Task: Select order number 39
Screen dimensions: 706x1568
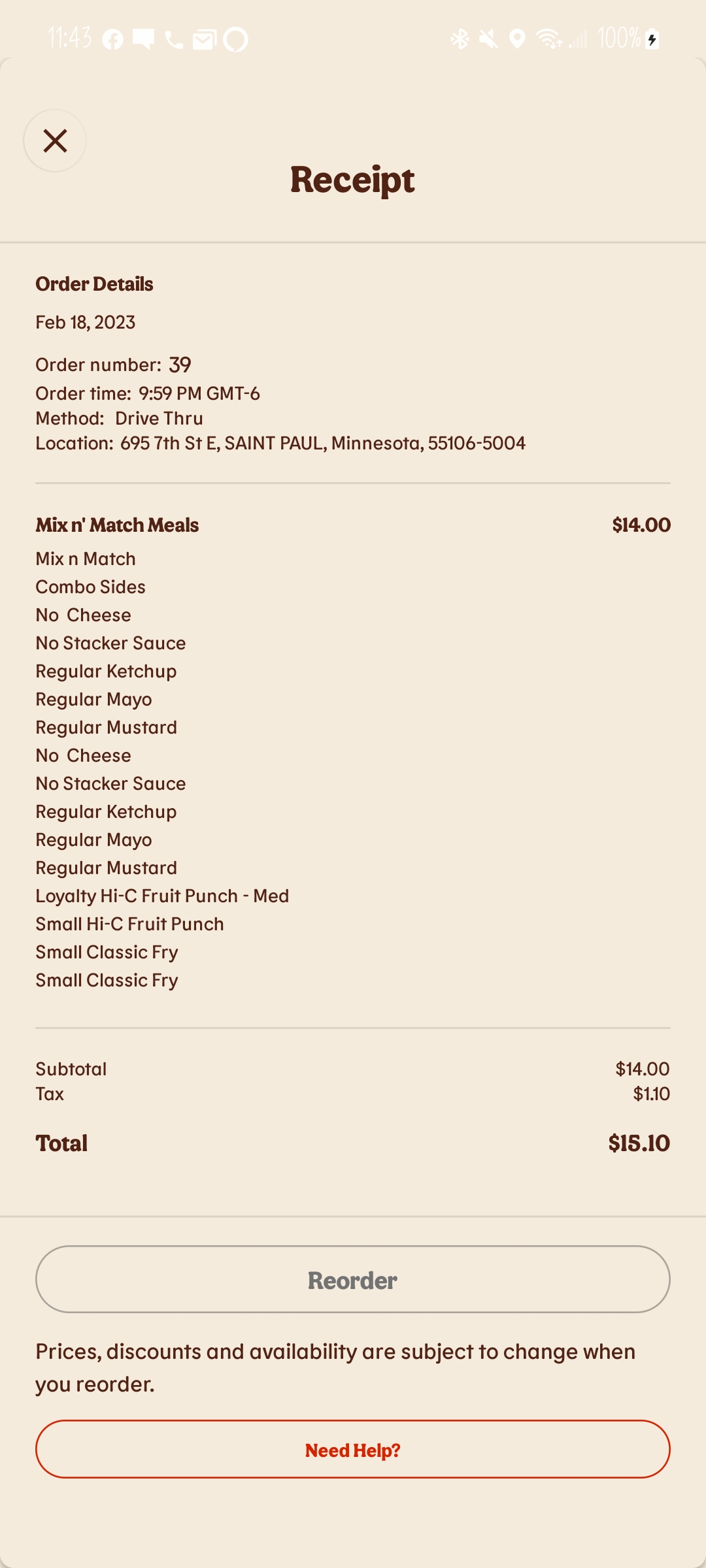Action: (180, 365)
